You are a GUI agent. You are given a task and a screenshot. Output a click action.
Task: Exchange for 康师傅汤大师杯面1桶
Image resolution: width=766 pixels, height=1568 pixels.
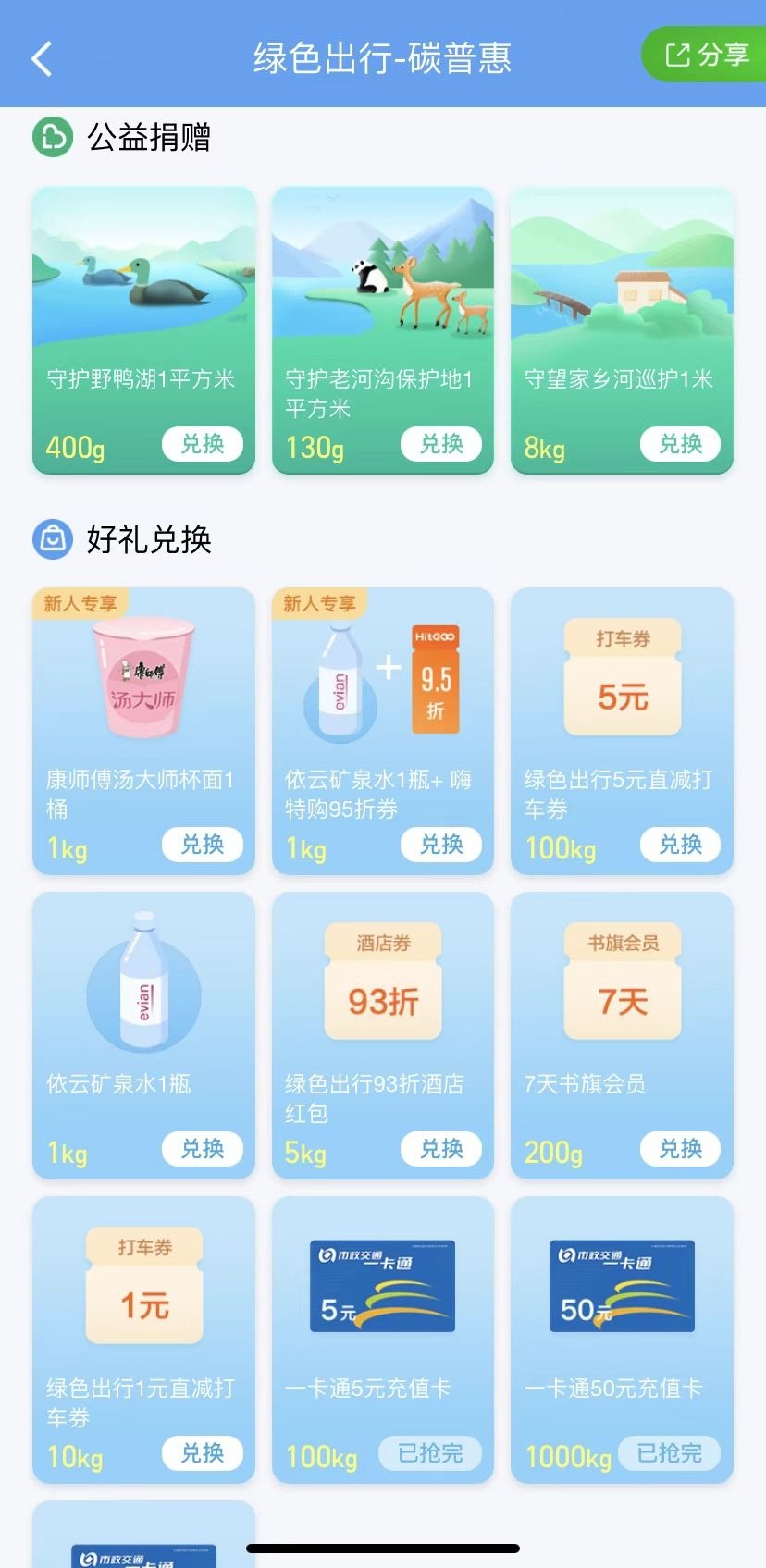pyautogui.click(x=202, y=845)
